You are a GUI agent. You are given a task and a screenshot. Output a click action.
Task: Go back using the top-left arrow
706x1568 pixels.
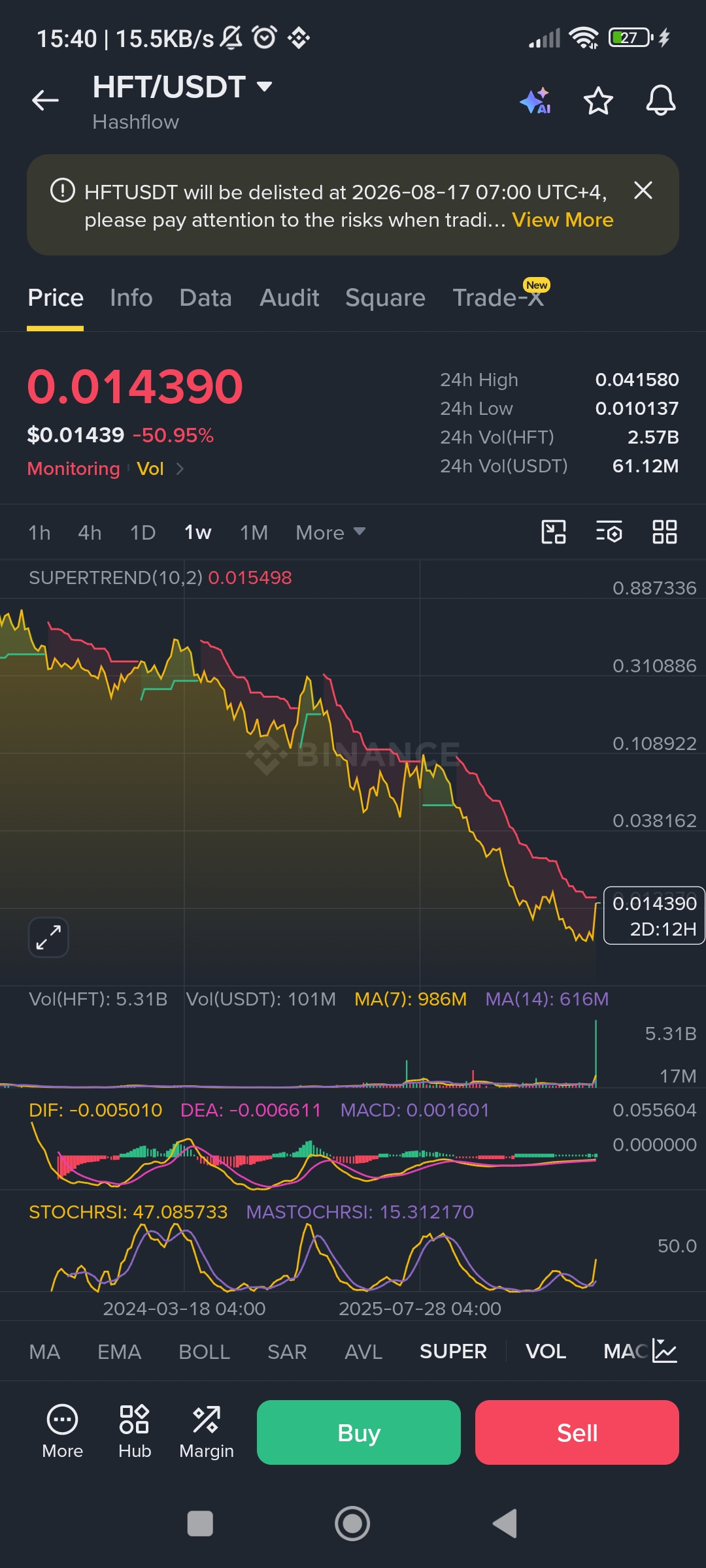(x=45, y=101)
